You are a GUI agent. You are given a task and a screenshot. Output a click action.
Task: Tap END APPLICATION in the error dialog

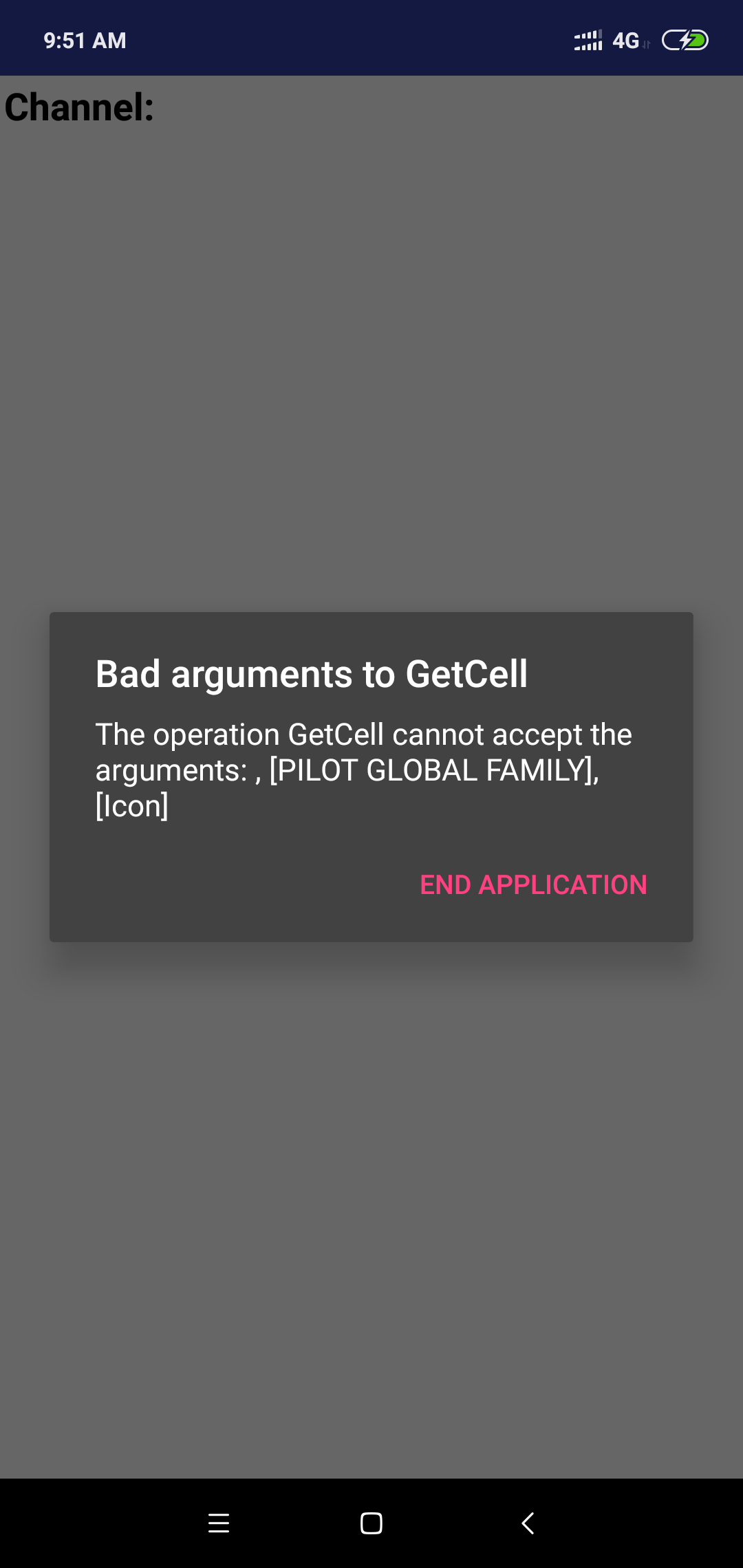[x=533, y=884]
